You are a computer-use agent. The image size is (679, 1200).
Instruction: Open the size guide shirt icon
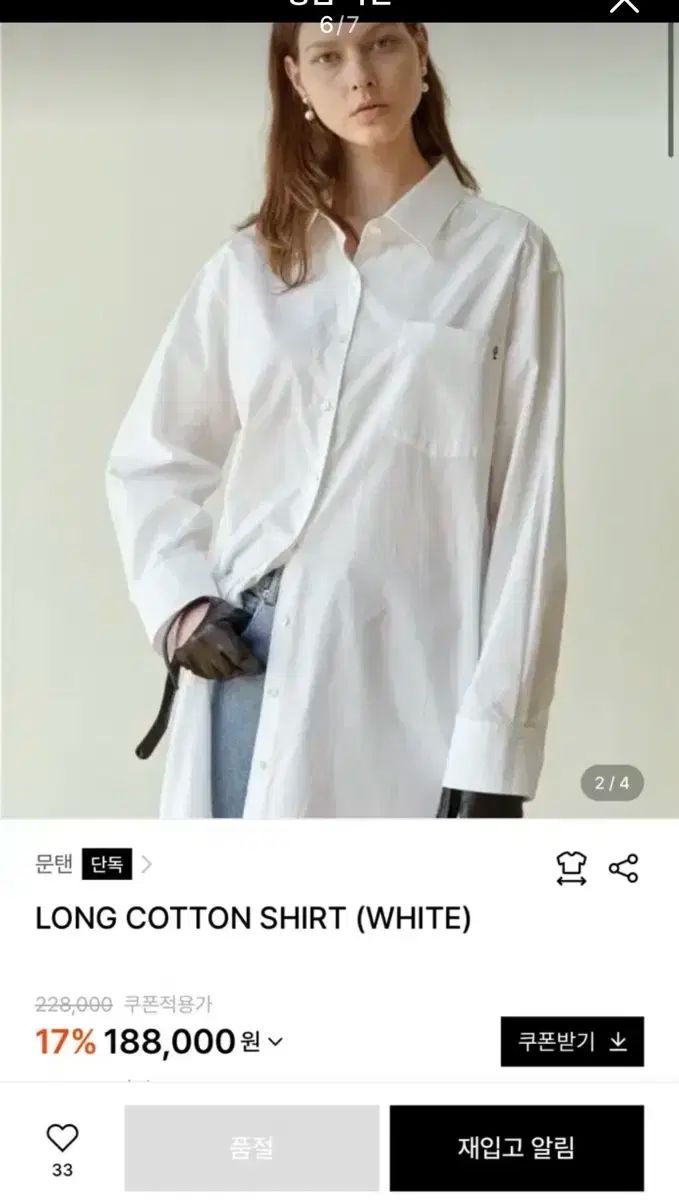(571, 868)
